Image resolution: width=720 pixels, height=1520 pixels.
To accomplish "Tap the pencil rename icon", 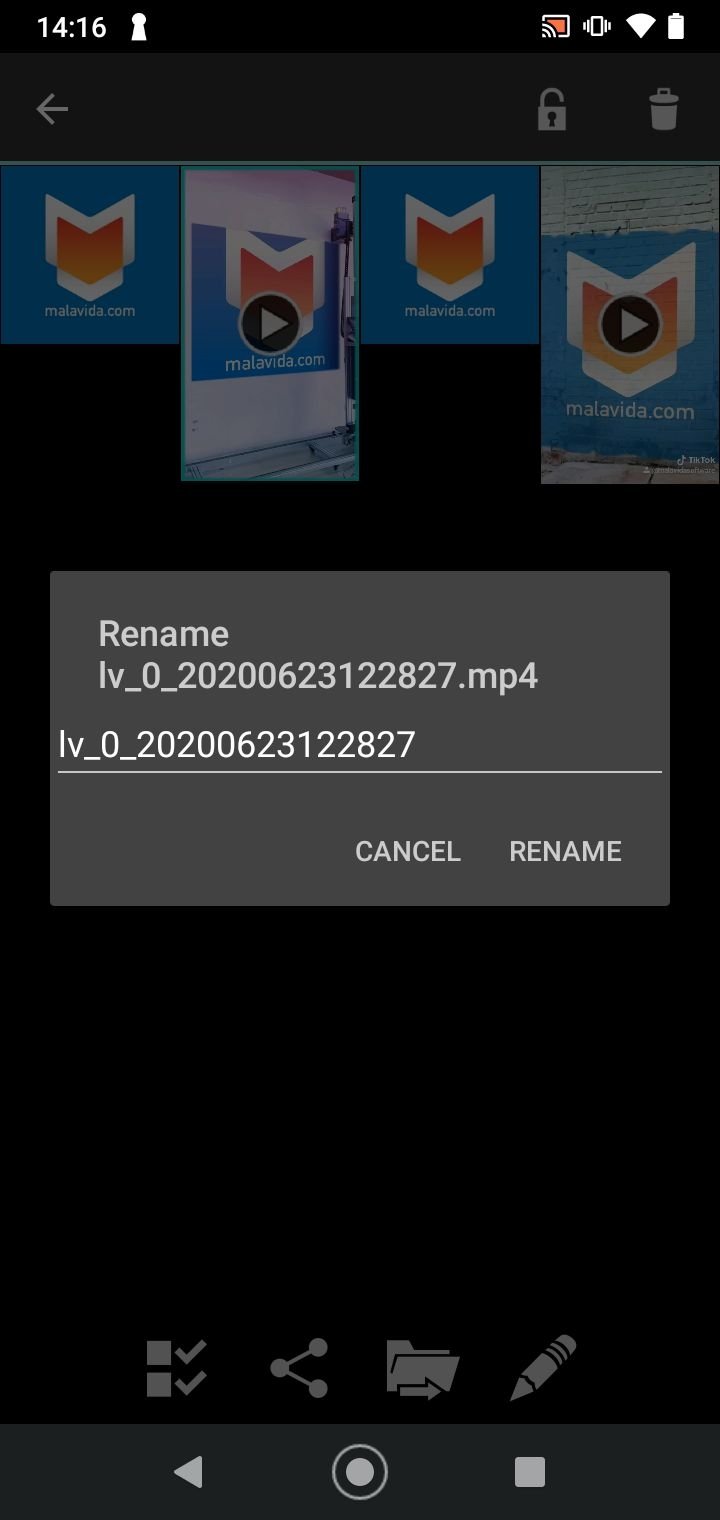I will point(544,1367).
